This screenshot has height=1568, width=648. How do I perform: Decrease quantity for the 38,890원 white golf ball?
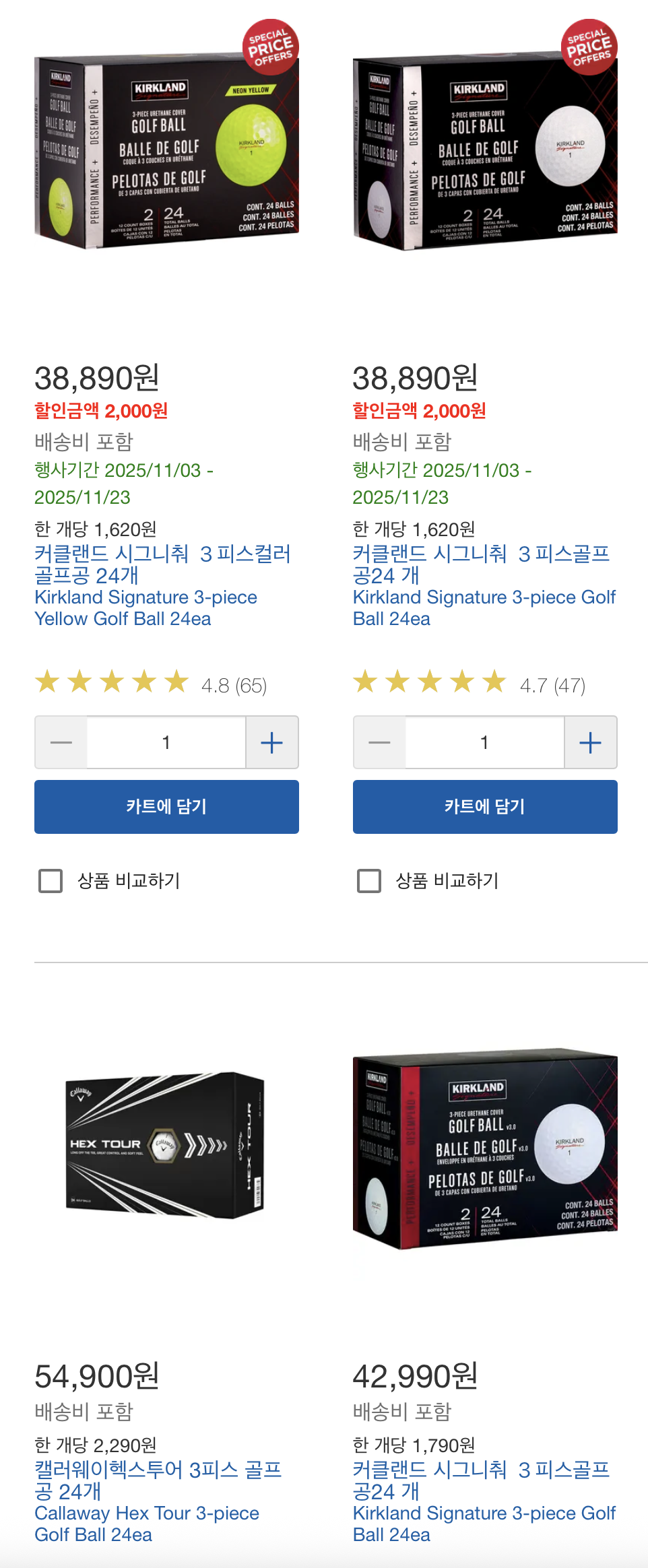tap(380, 742)
